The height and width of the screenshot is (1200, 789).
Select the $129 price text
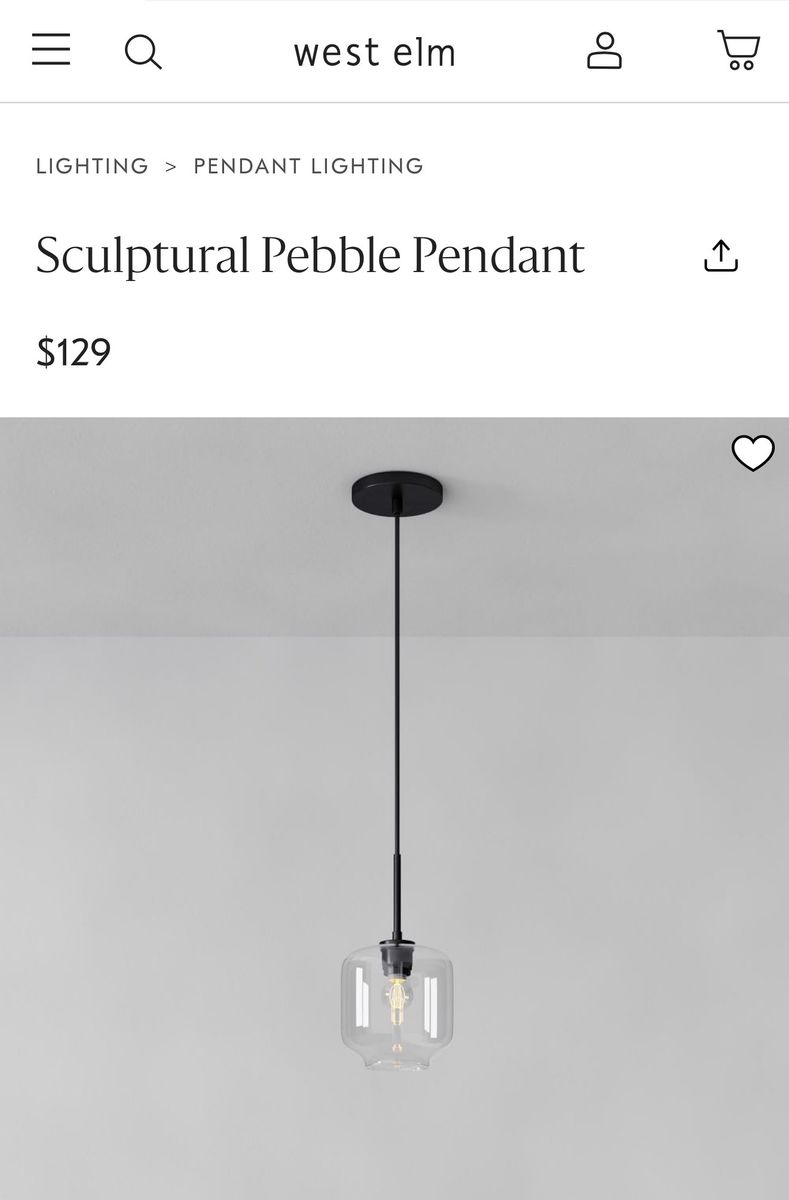[x=72, y=351]
